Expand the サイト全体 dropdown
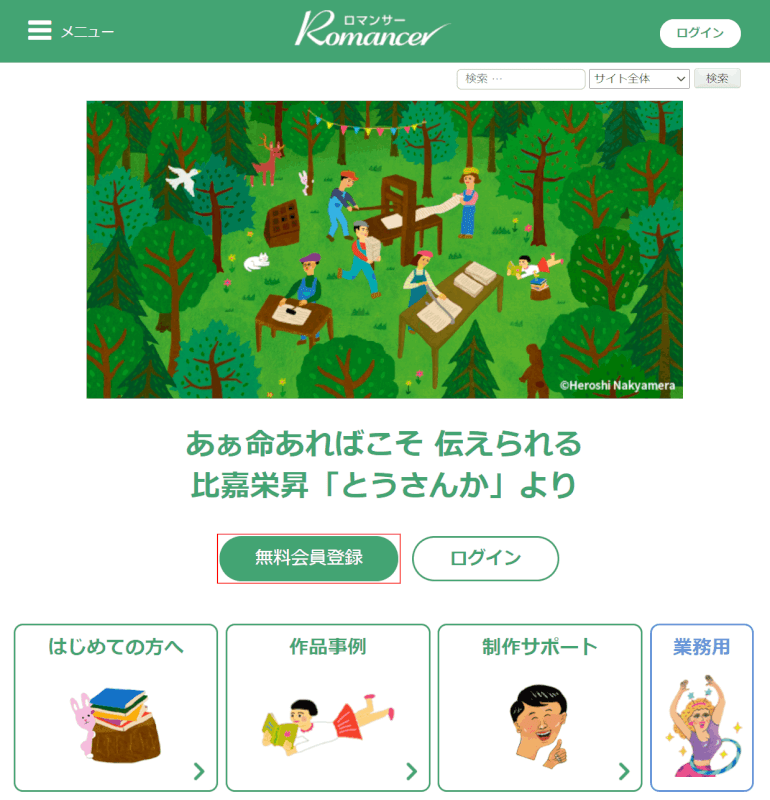This screenshot has width=770, height=800. tap(639, 79)
